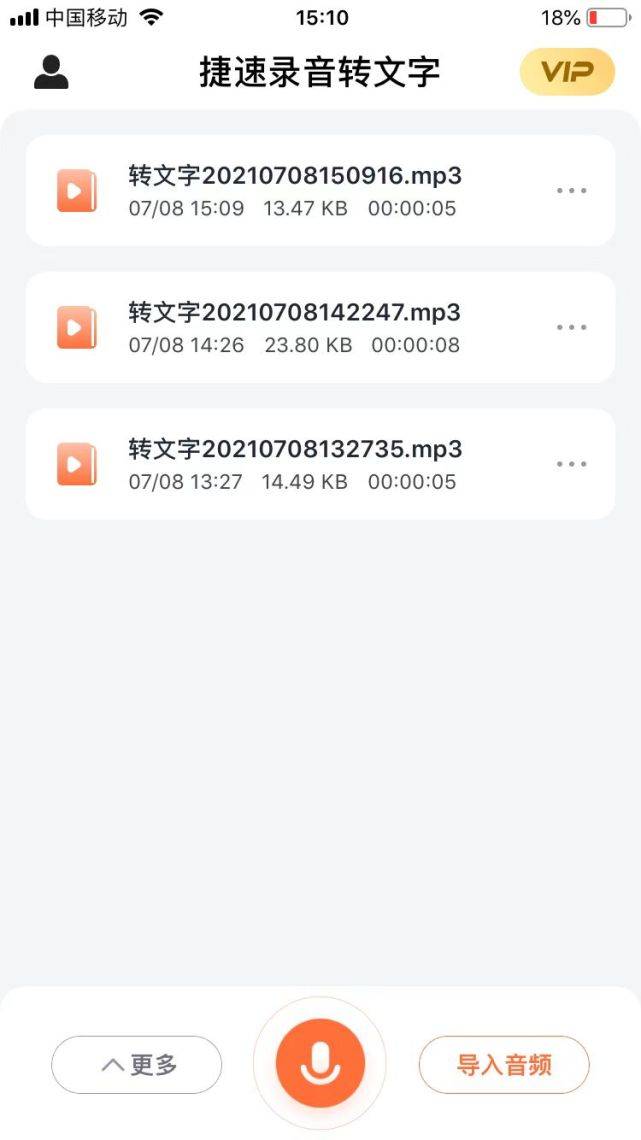
Task: Start recording with the microphone button
Action: [320, 1064]
